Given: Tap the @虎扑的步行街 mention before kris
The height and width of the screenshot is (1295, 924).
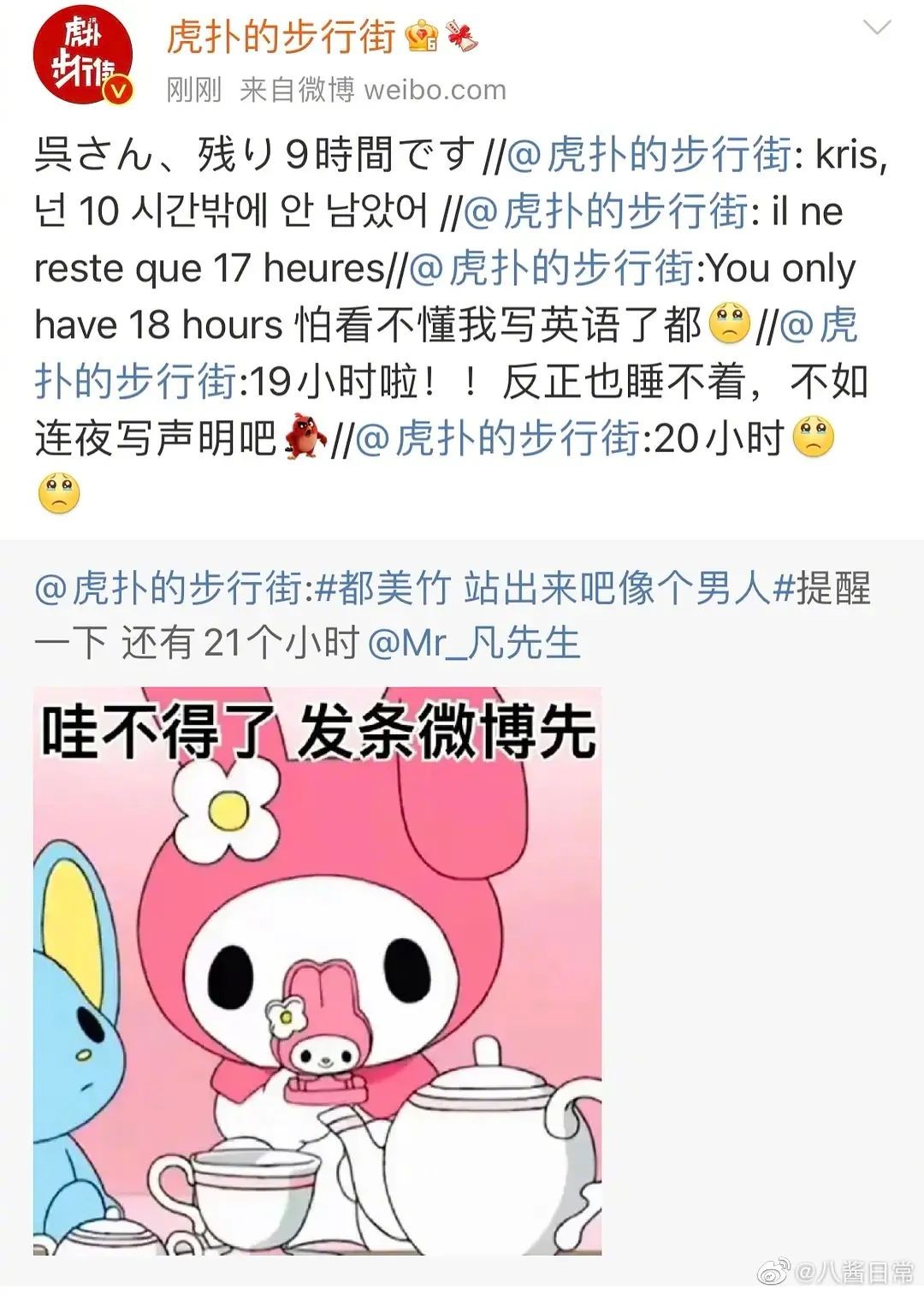Looking at the screenshot, I should coord(650,155).
